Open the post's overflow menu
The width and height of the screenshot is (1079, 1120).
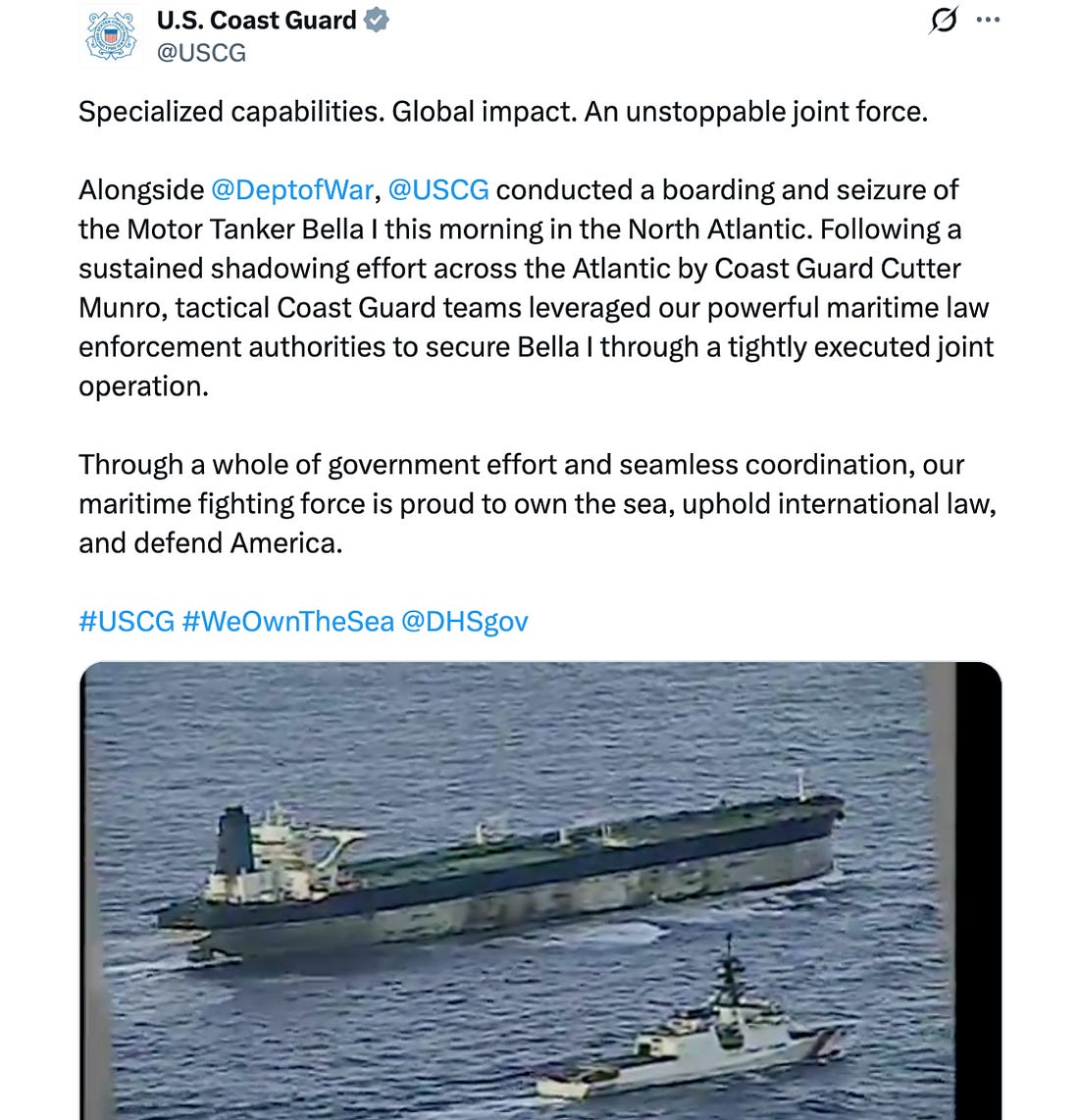988,21
